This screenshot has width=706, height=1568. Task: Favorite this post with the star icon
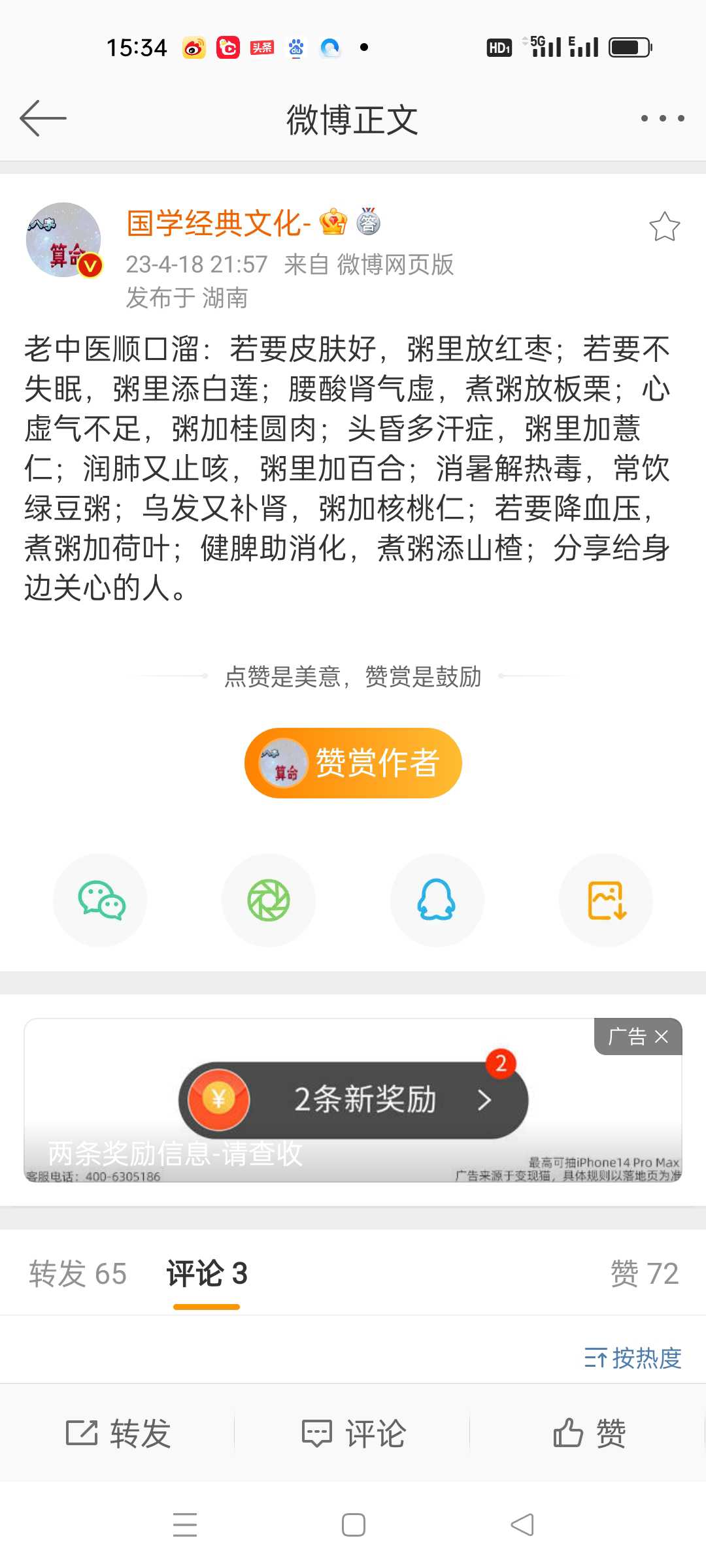point(664,226)
